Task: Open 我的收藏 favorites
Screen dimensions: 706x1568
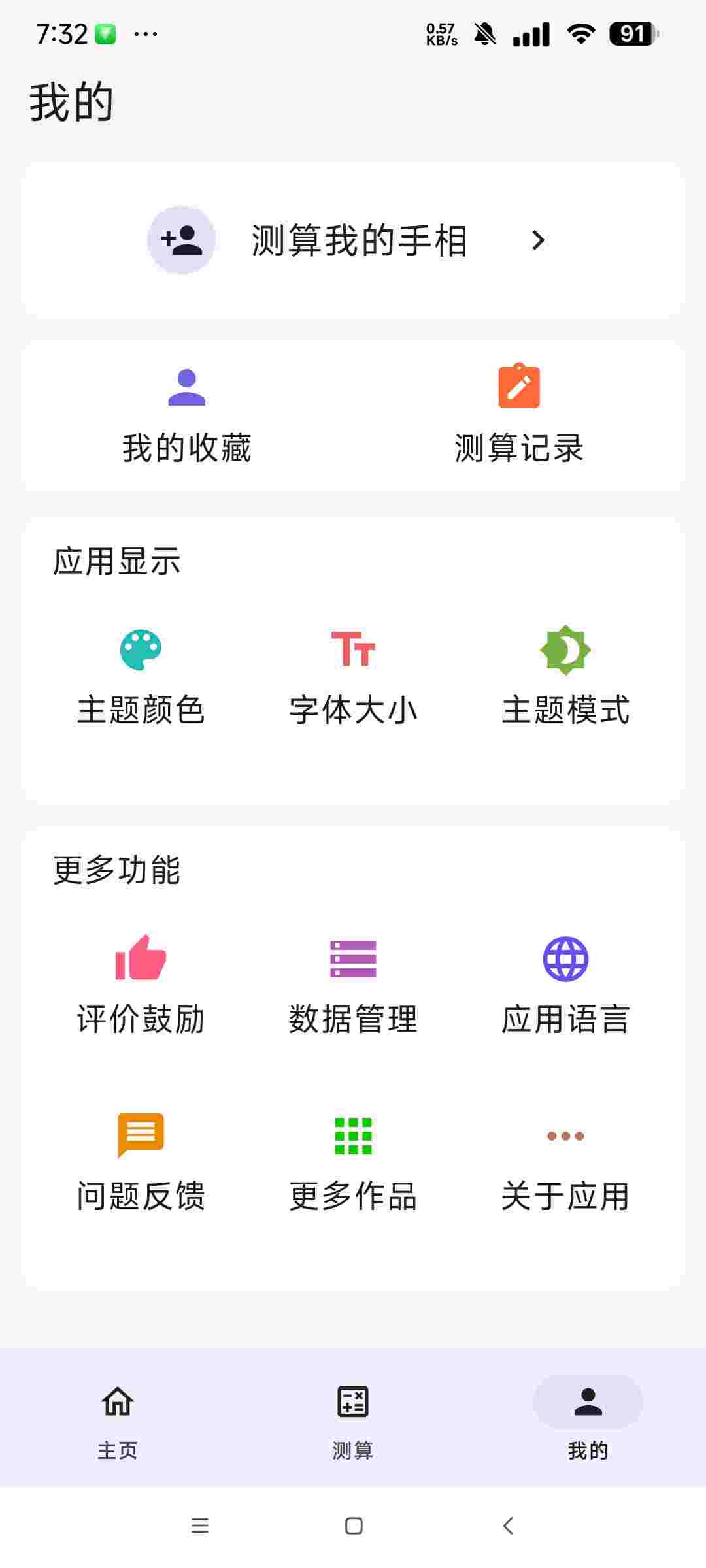Action: click(x=187, y=416)
